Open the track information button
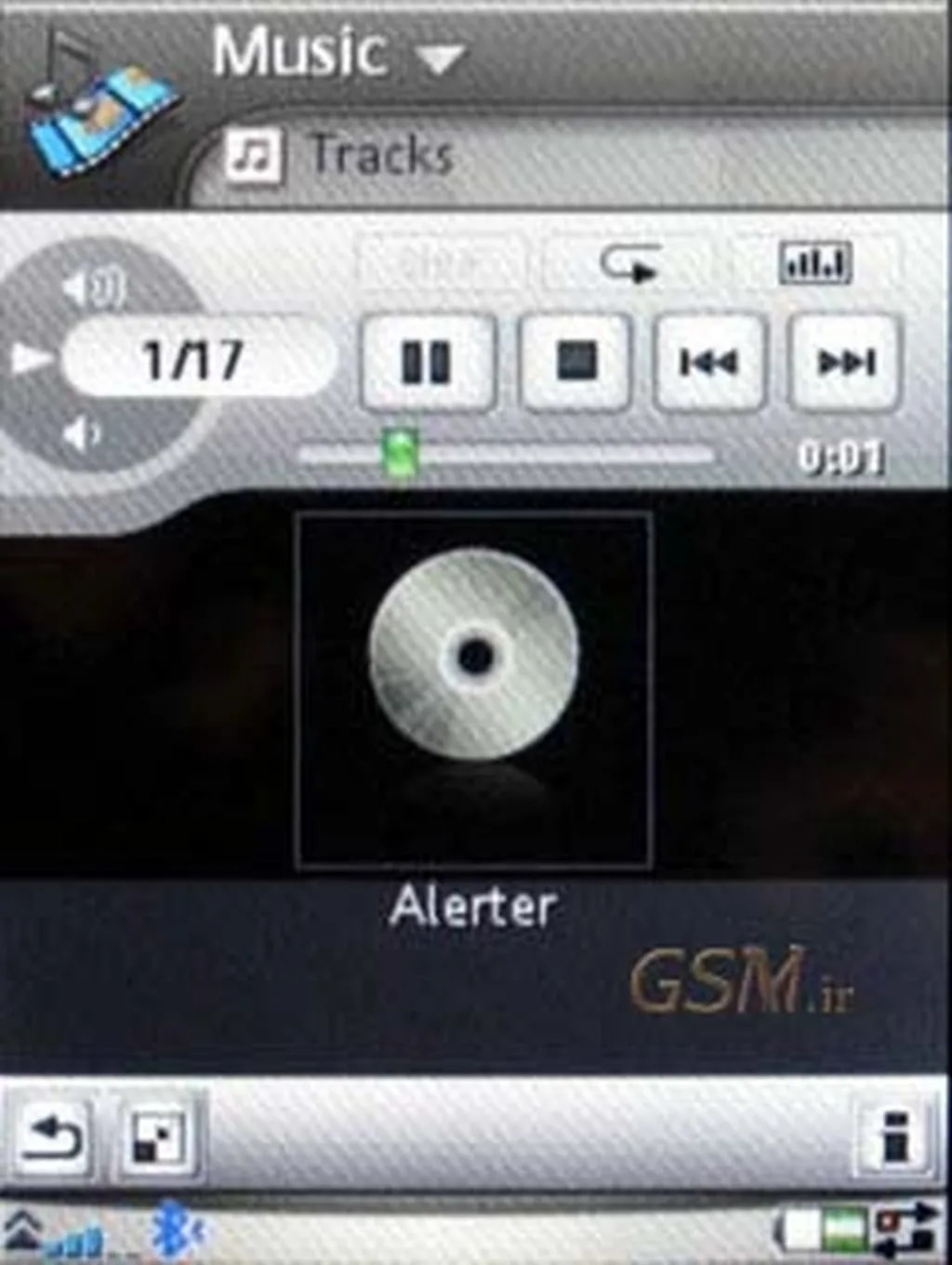Screen dimensions: 952x1265 pos(894,1137)
